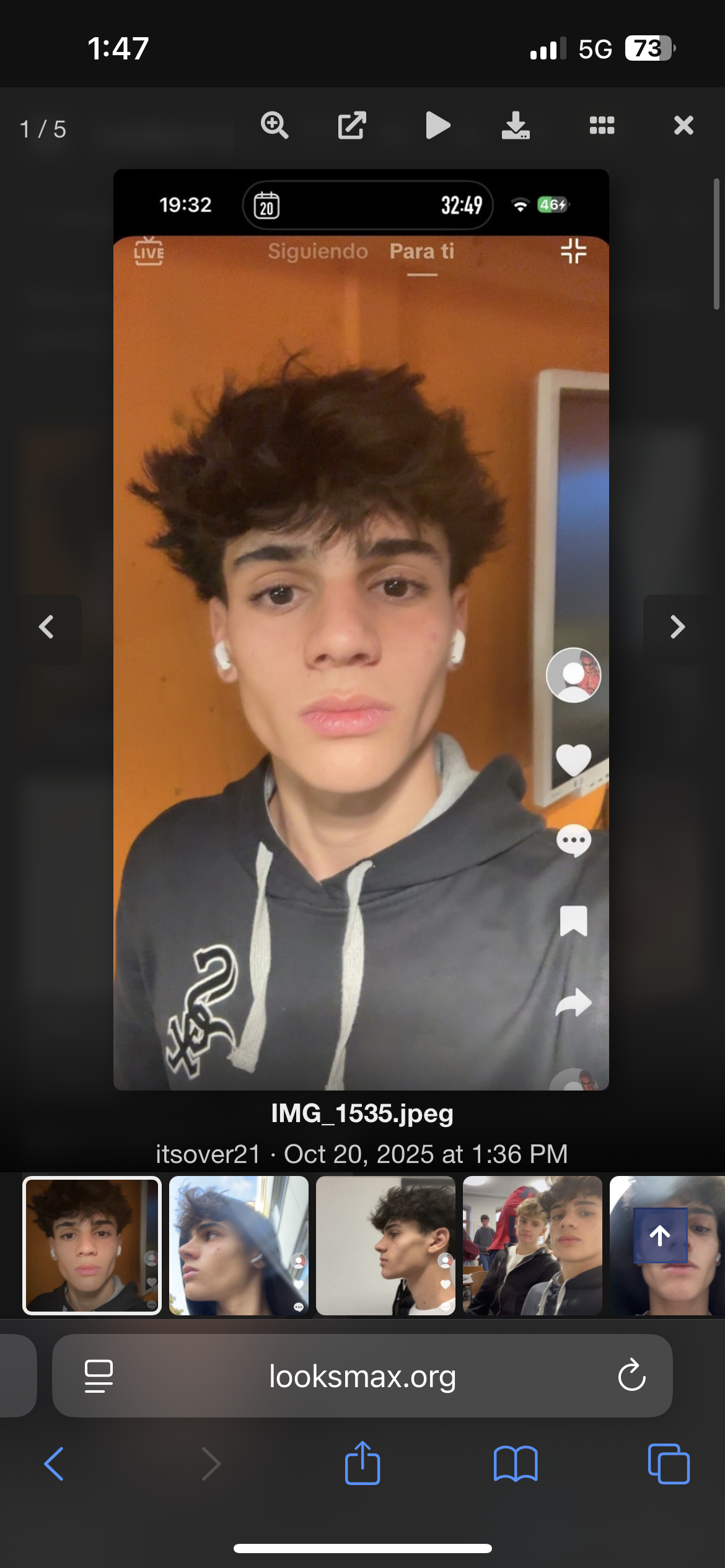Image resolution: width=725 pixels, height=1568 pixels.
Task: Show all open Safari tabs
Action: coord(669,1464)
